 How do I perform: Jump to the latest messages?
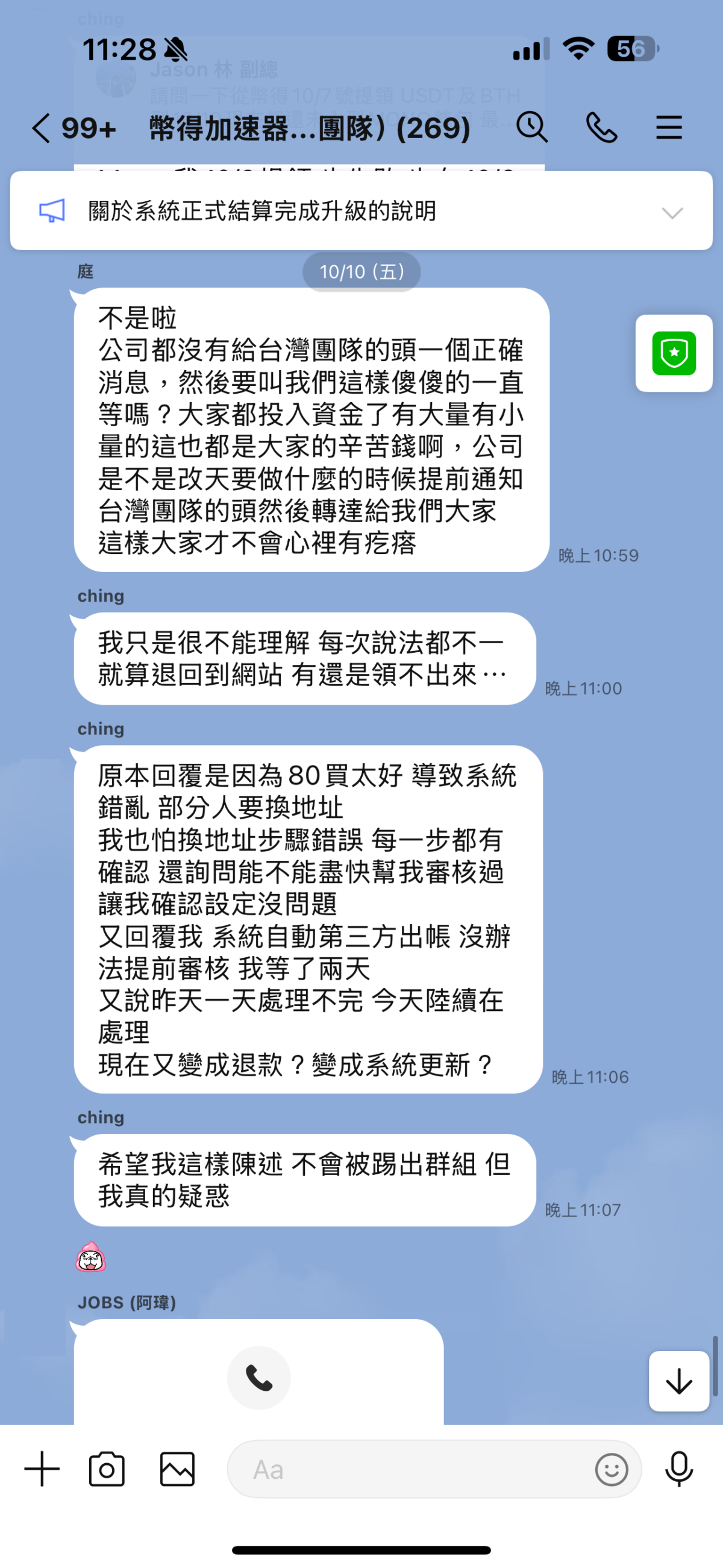(x=678, y=1381)
